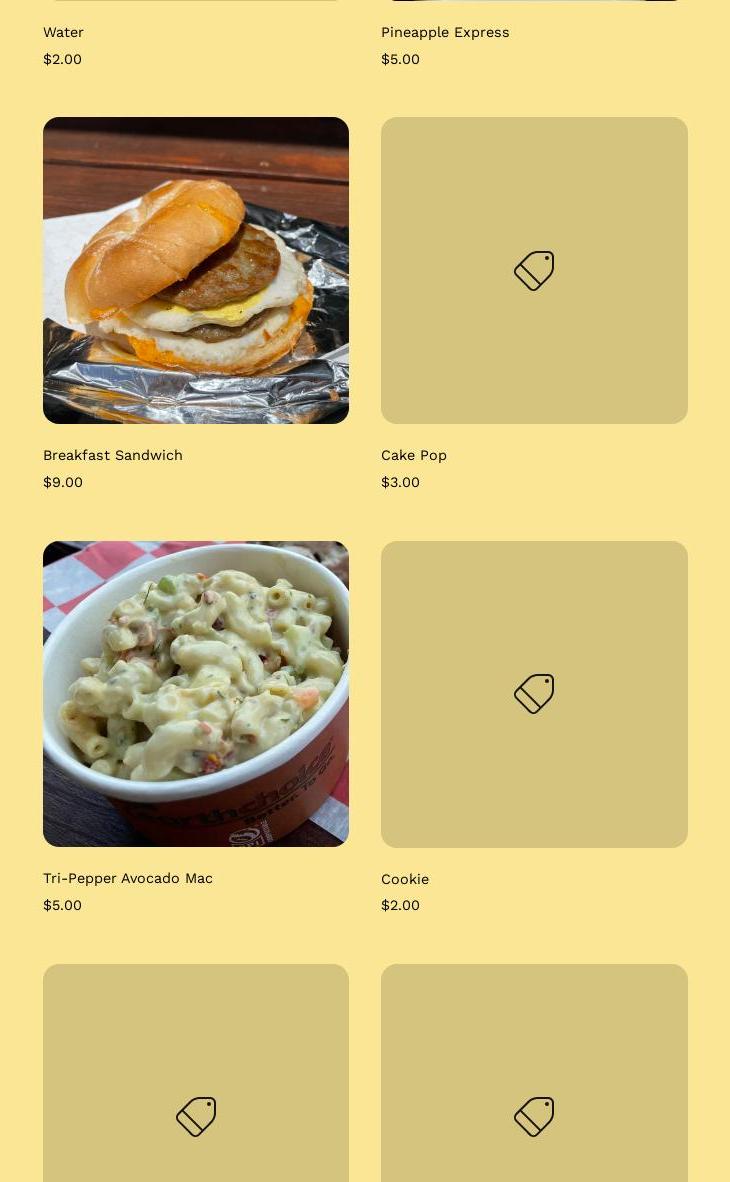Screen dimensions: 730x1182
Task: Open the Breakfast Sandwich item
Action: click(195, 270)
